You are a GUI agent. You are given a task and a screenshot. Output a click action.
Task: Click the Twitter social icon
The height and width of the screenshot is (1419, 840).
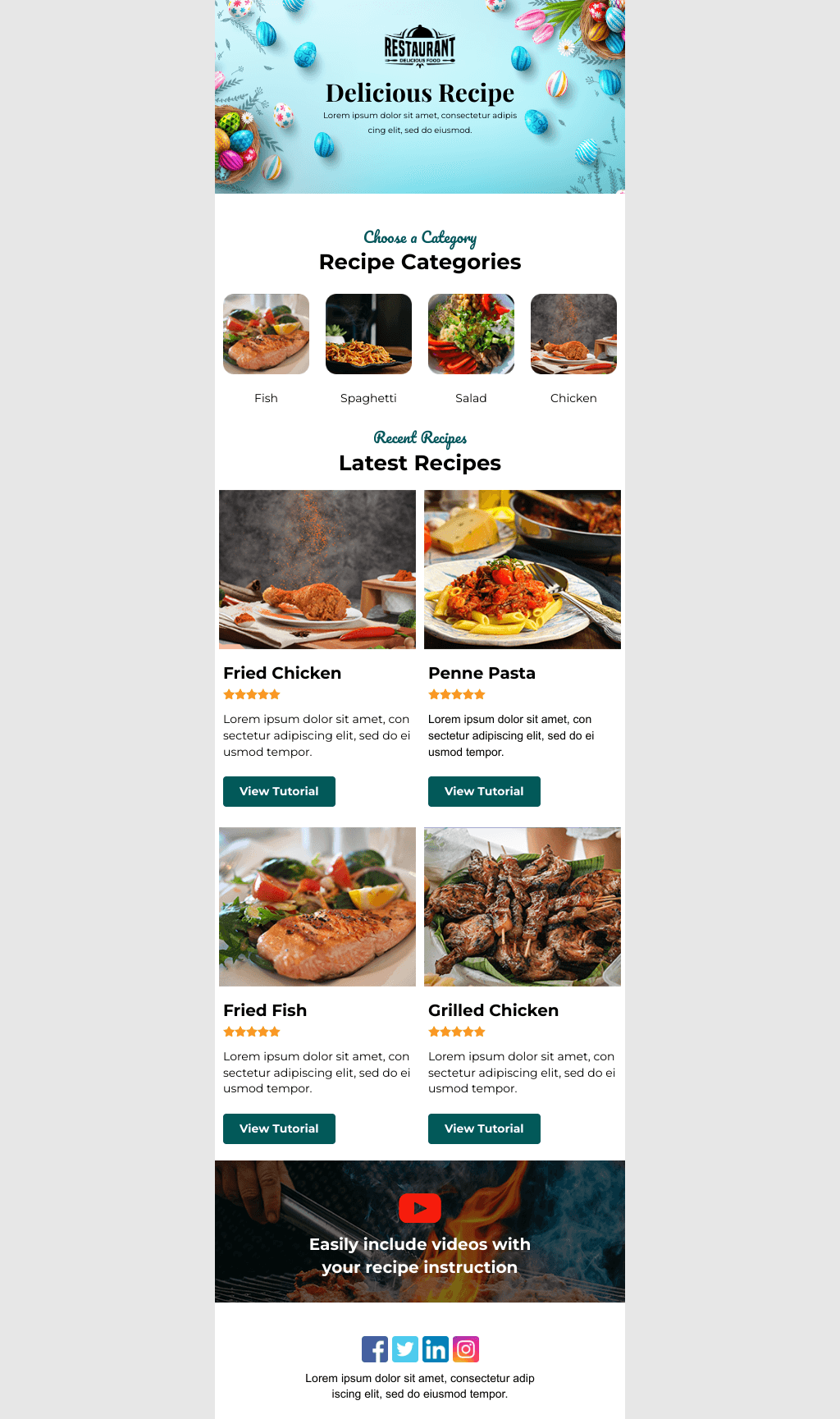point(405,1348)
